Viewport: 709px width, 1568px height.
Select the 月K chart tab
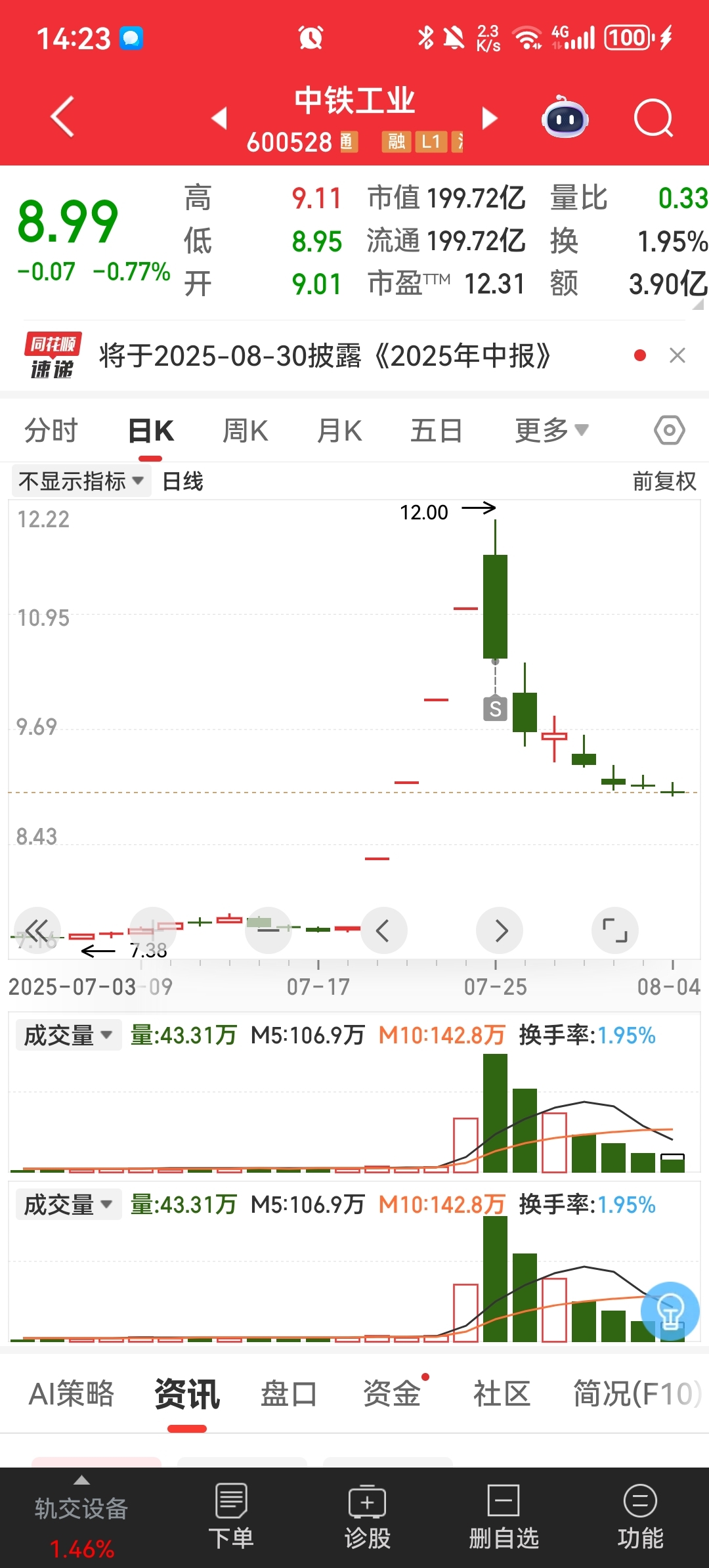pos(339,431)
